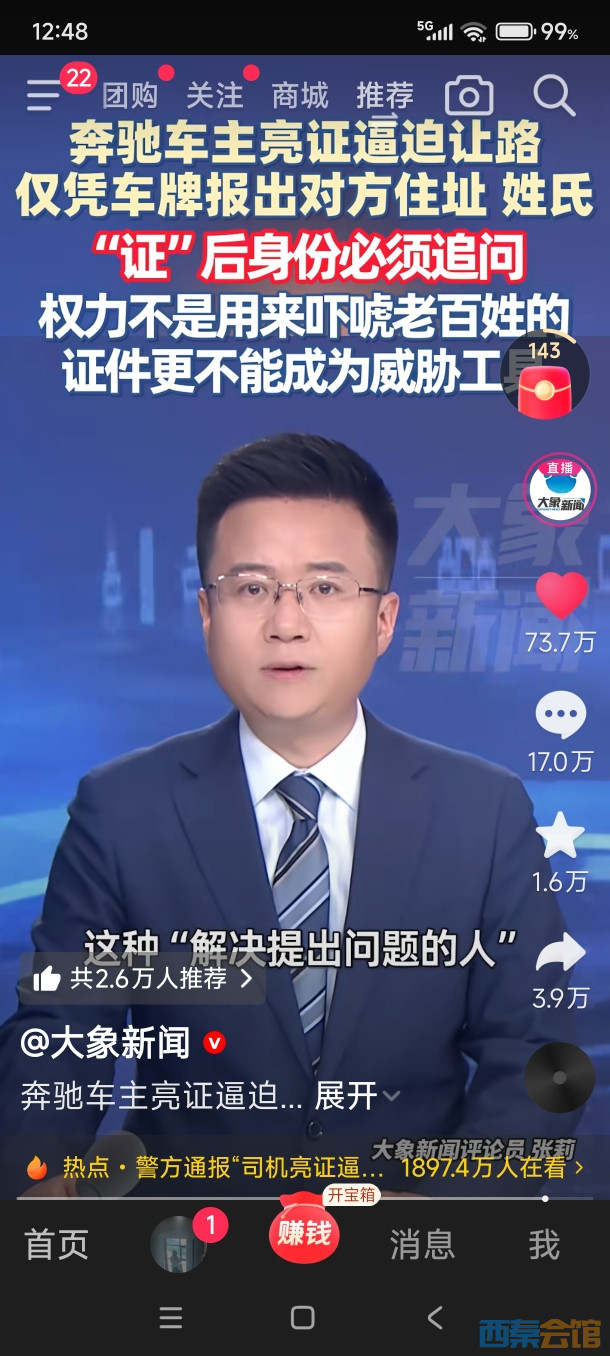Switch to the 推荐 tab
The height and width of the screenshot is (1356, 610).
click(x=385, y=96)
